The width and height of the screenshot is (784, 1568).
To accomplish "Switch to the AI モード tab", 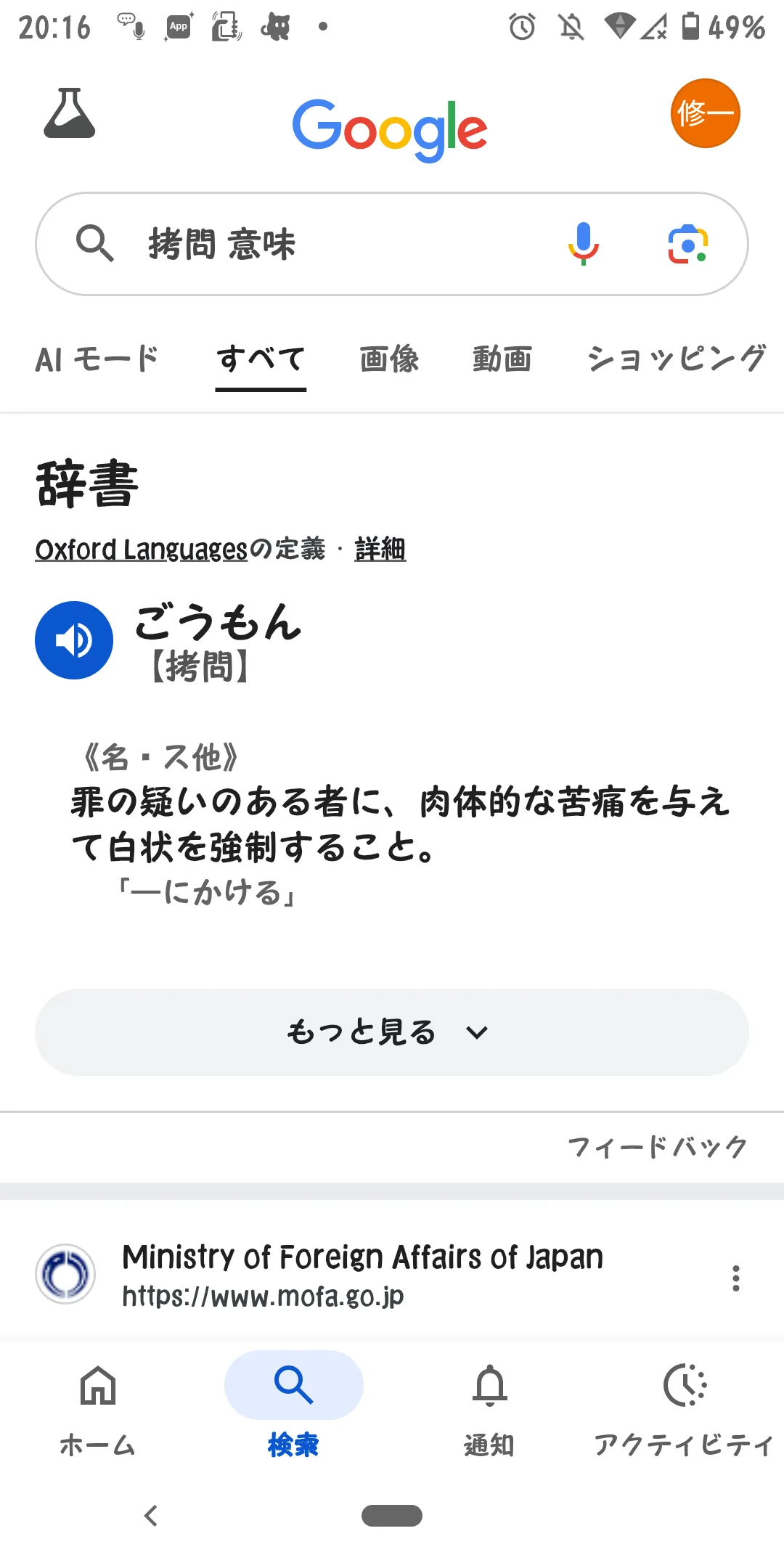I will [97, 359].
